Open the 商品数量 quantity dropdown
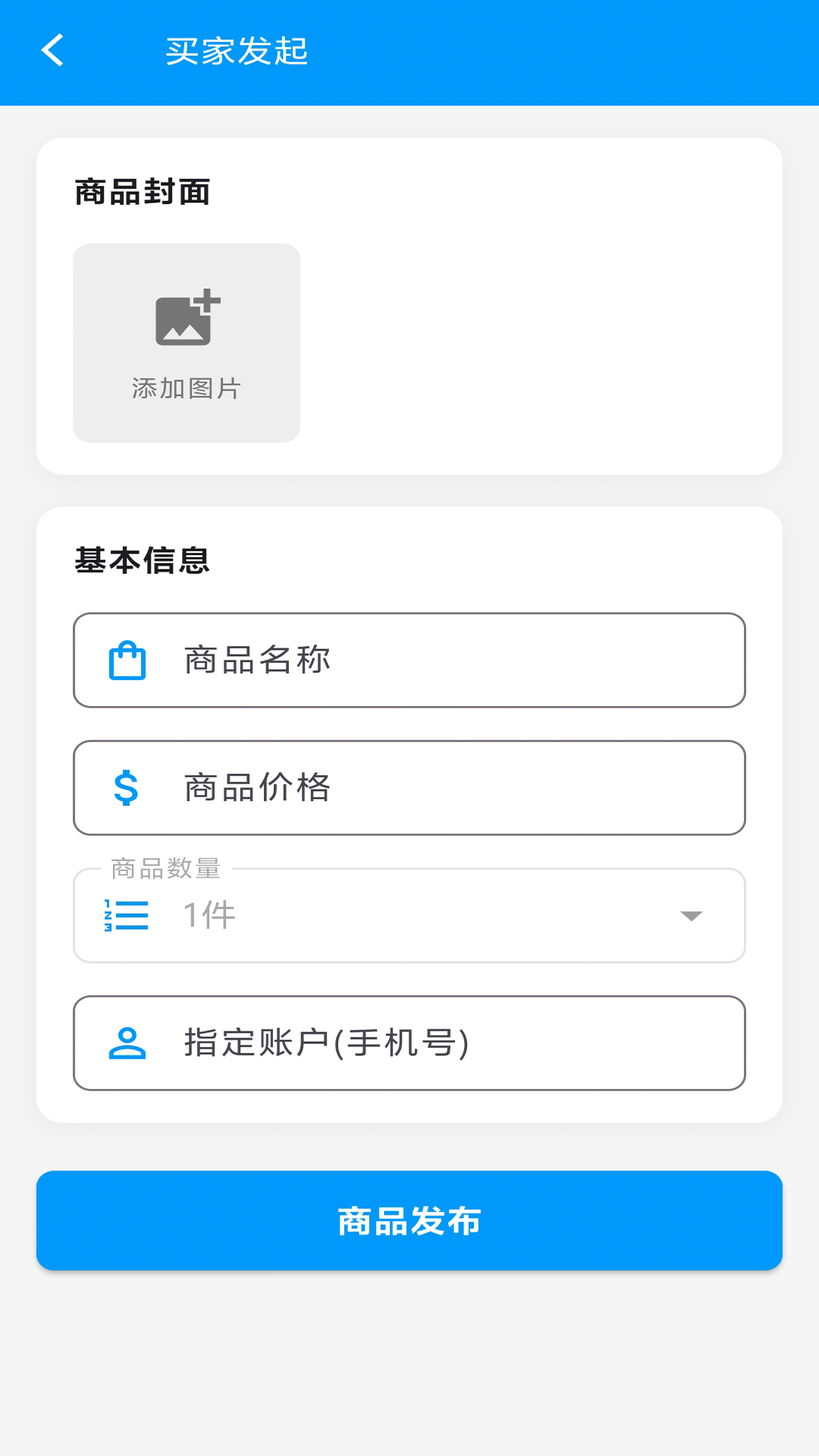The height and width of the screenshot is (1456, 819). tap(409, 915)
